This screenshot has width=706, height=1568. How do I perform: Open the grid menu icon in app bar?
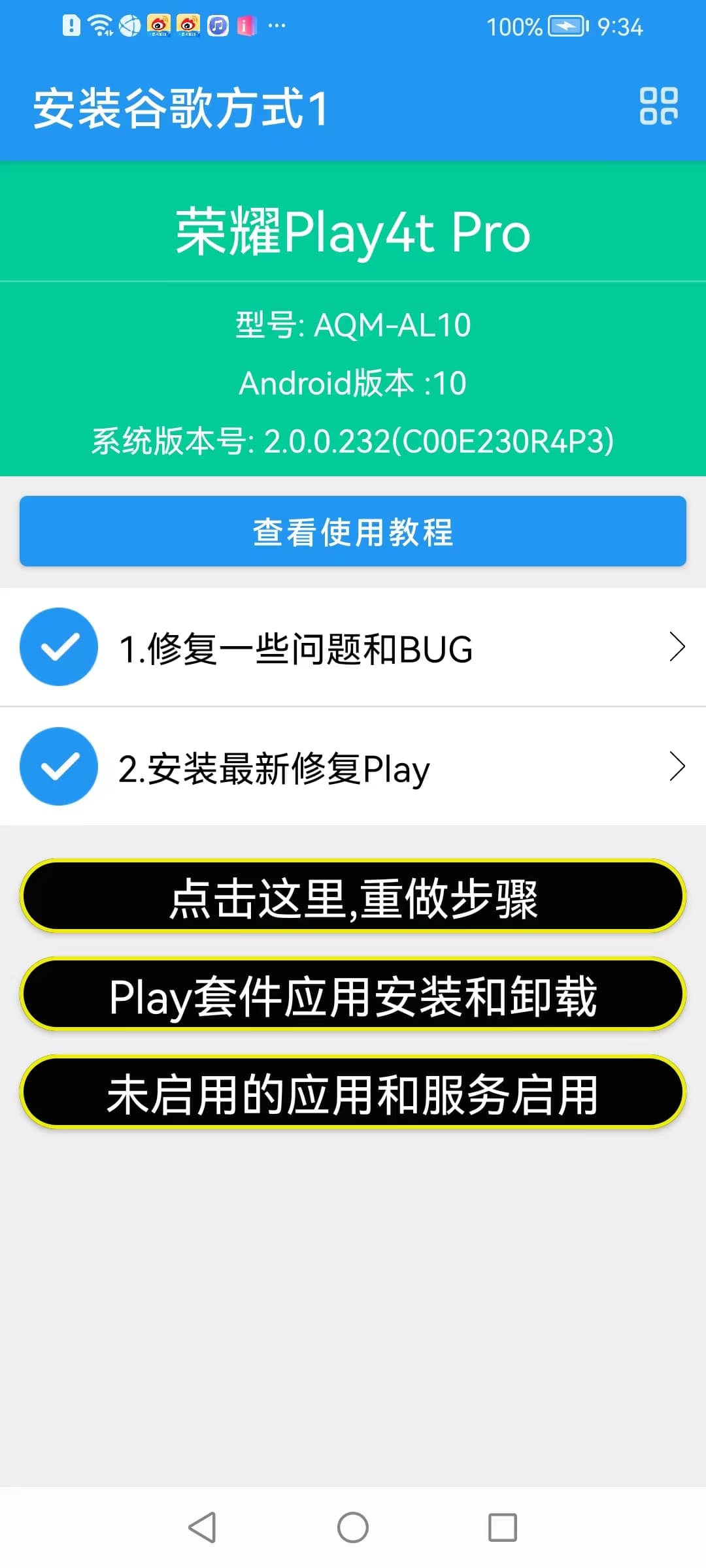(658, 106)
